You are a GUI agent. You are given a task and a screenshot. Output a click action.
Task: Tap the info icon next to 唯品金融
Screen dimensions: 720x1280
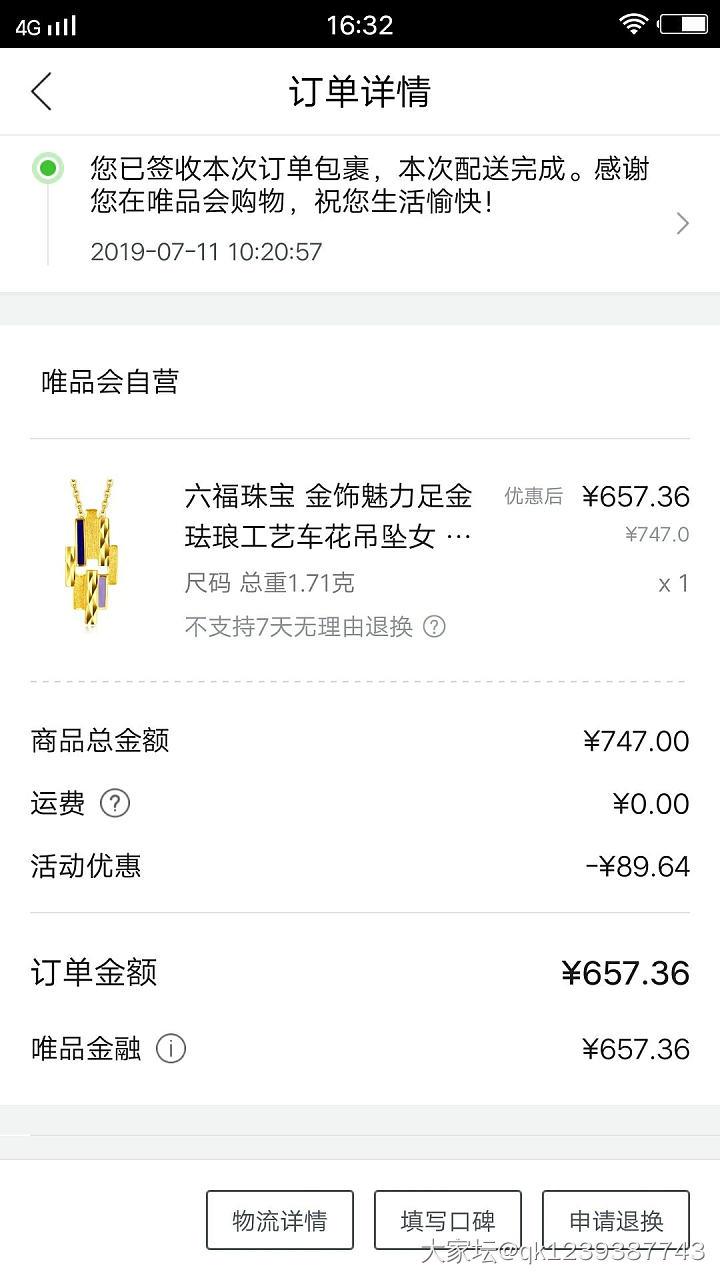171,1049
